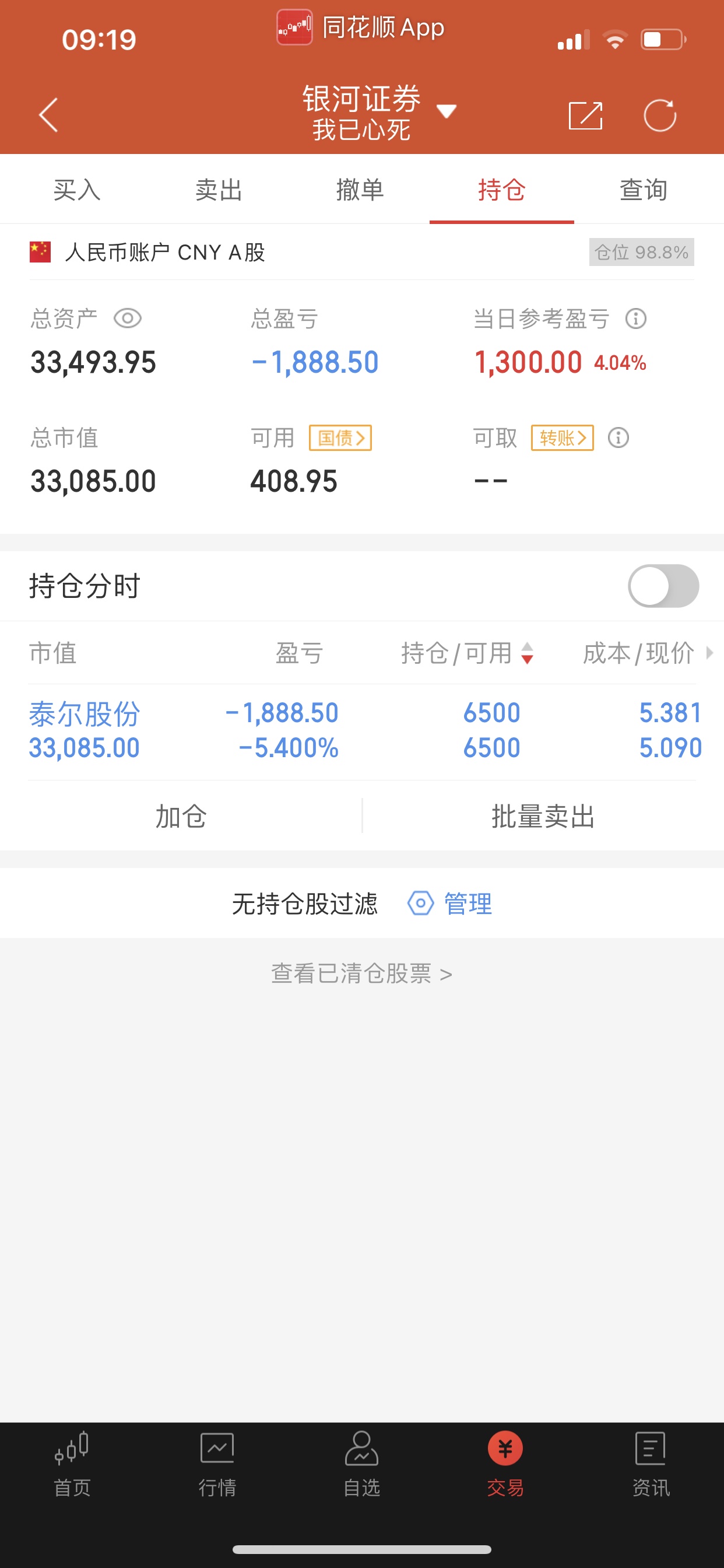Switch to the 卖出 tab
The image size is (724, 1568).
[x=219, y=190]
